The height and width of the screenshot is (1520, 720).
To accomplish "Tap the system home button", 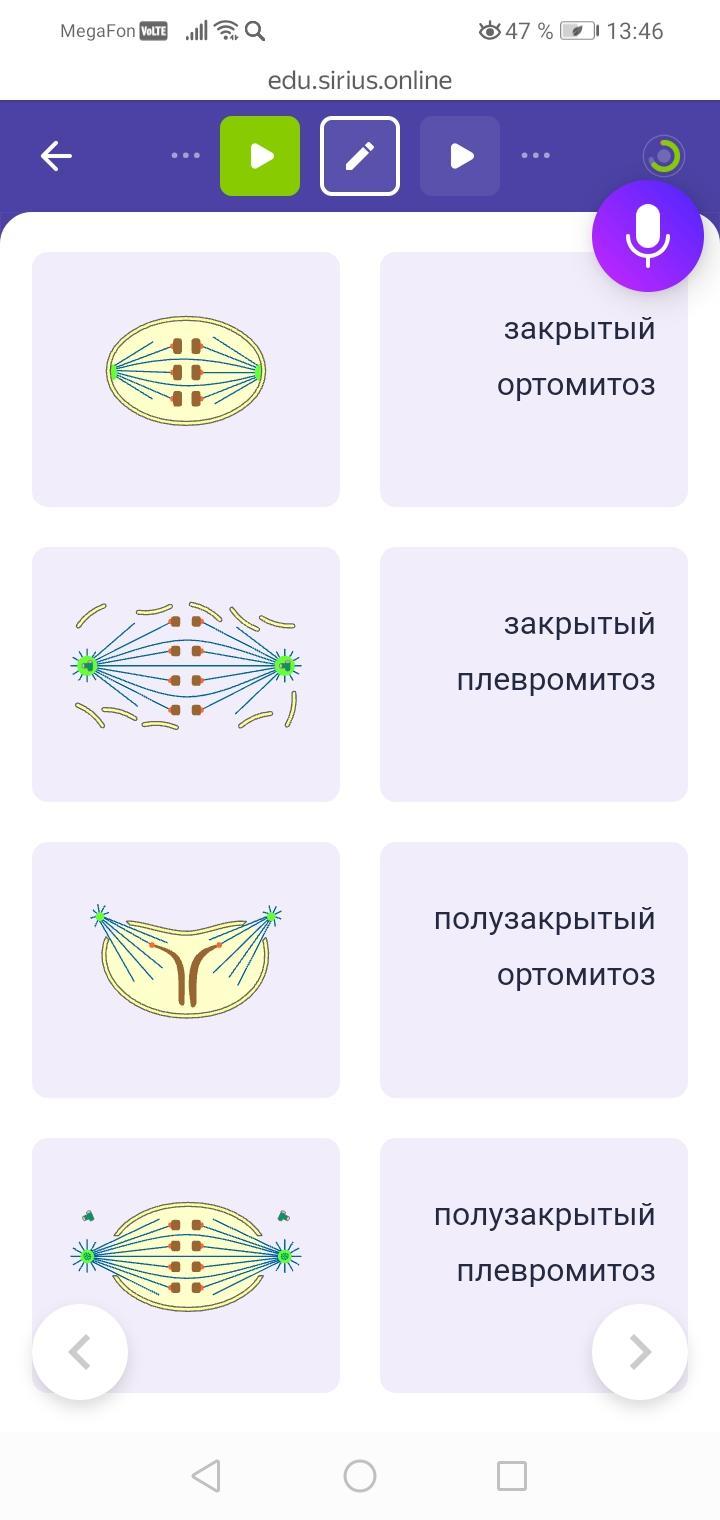I will pyautogui.click(x=360, y=1476).
